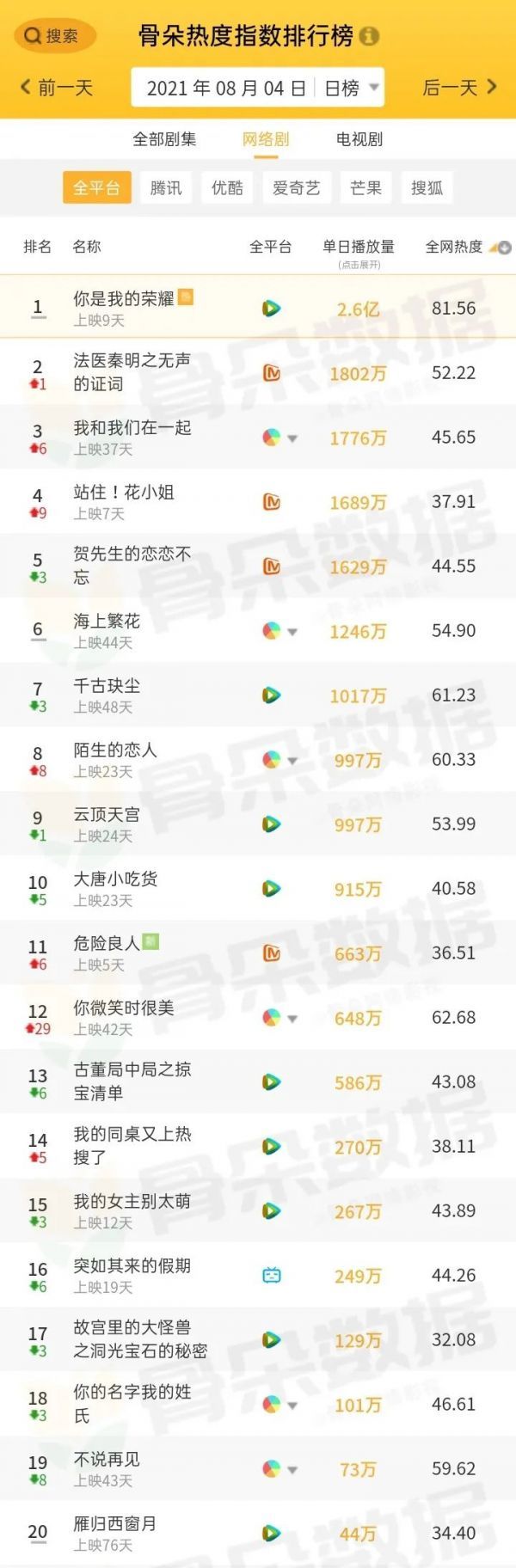Filter by 腾讯 platform

point(166,187)
